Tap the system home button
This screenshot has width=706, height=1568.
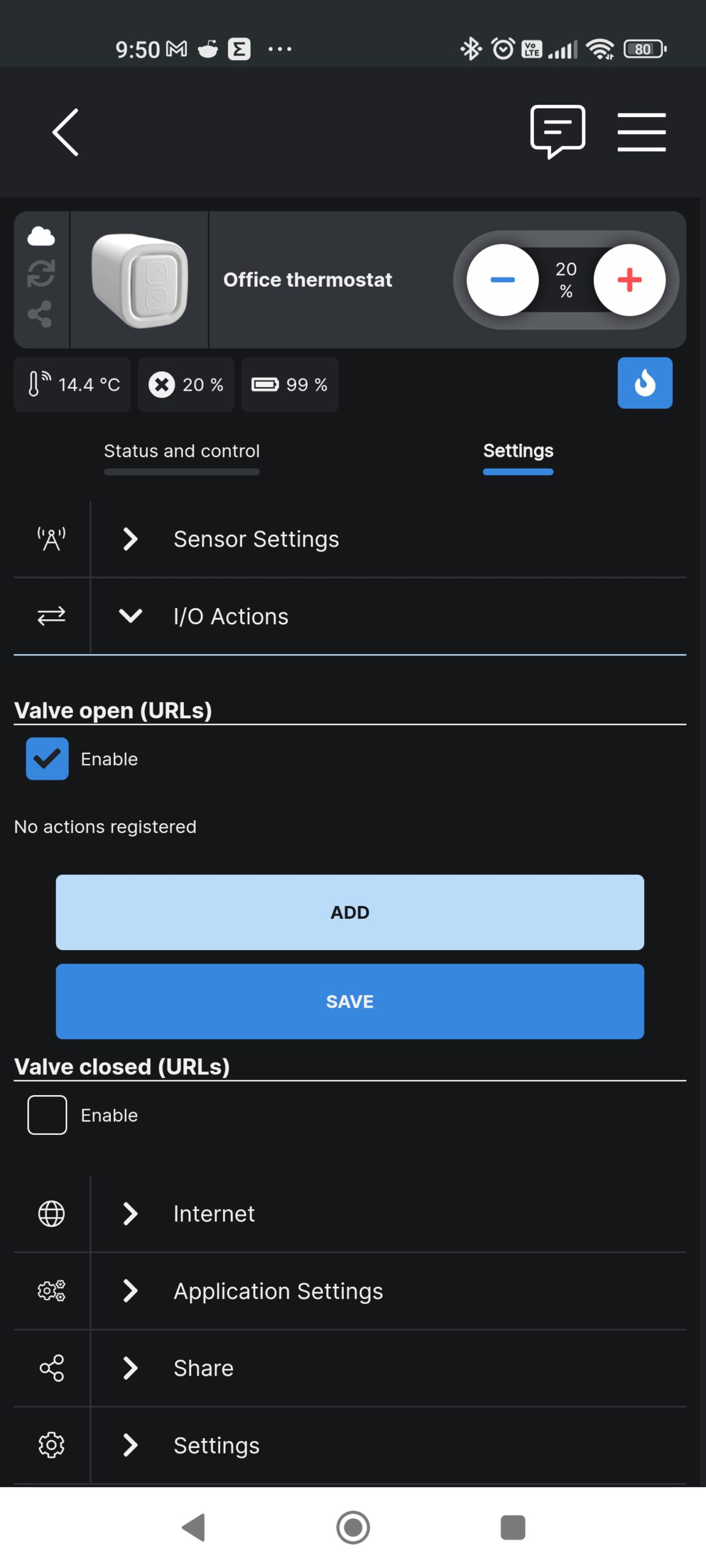pos(353,1528)
